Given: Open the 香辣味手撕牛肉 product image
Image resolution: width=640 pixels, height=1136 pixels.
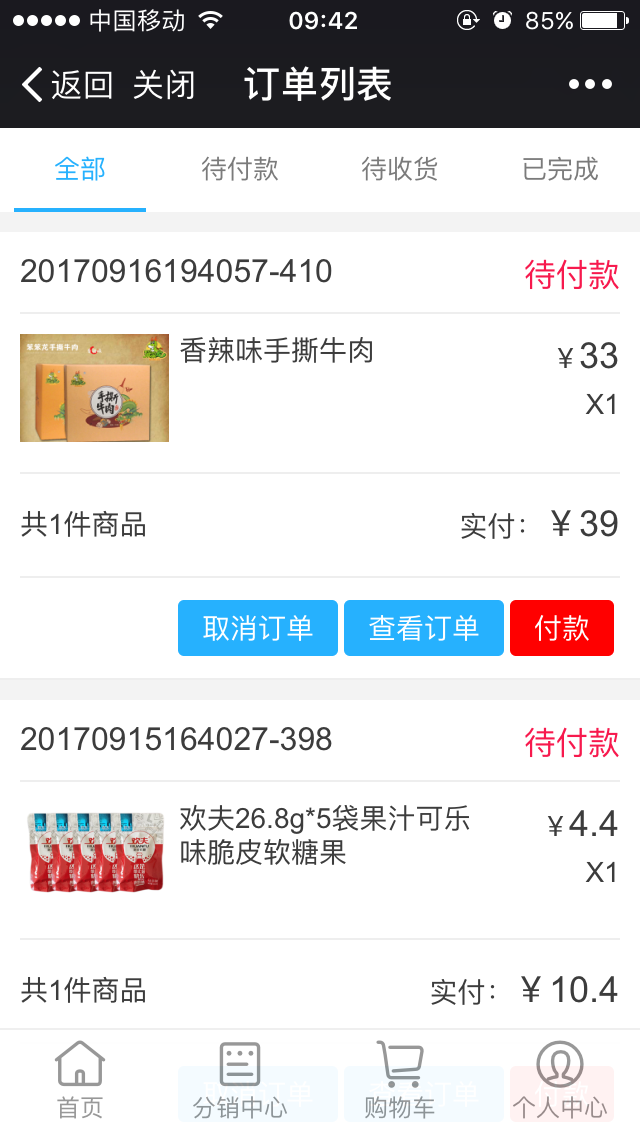Looking at the screenshot, I should click(x=94, y=388).
